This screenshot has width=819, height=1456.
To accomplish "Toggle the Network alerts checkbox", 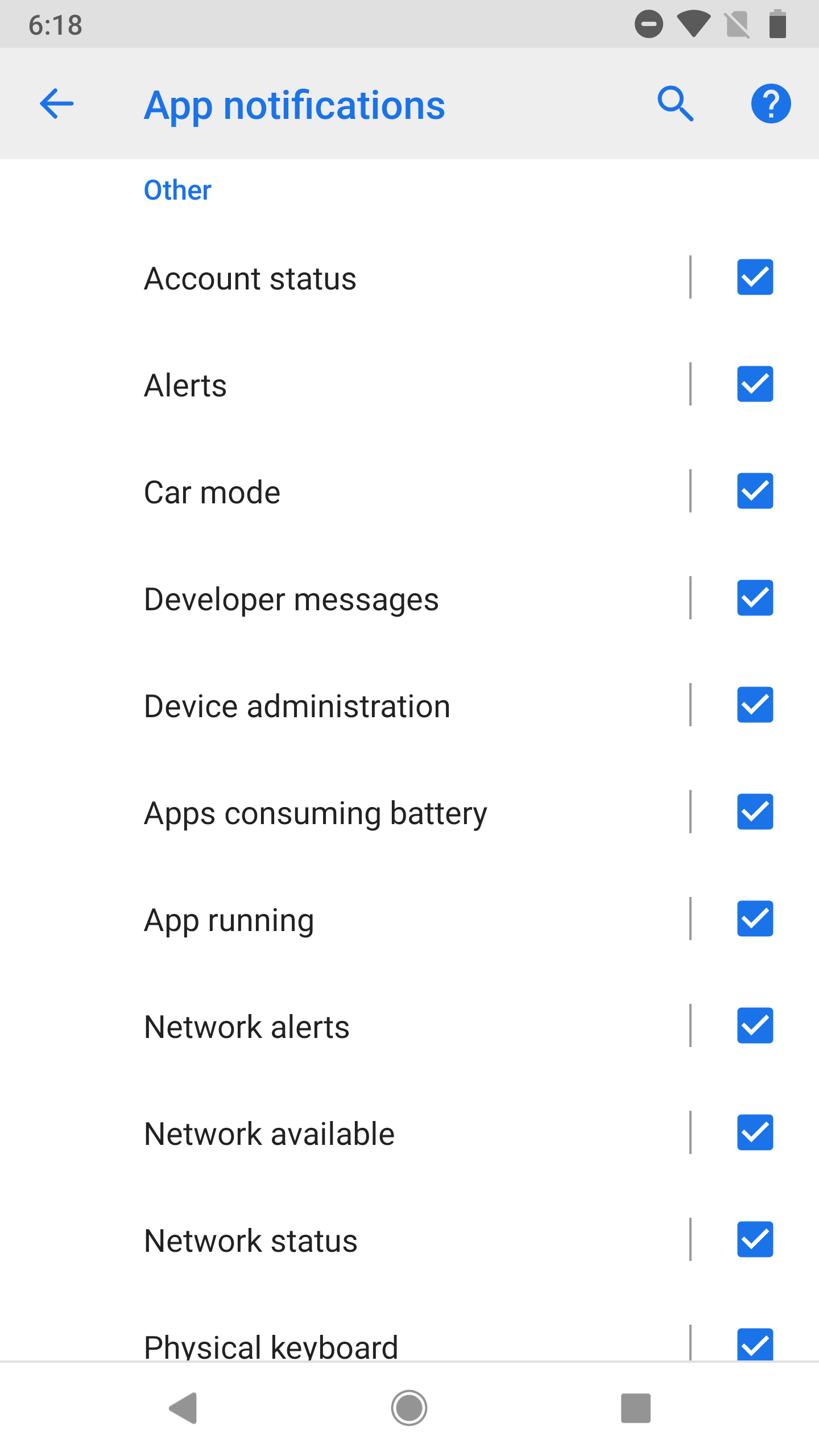I will pyautogui.click(x=755, y=1026).
